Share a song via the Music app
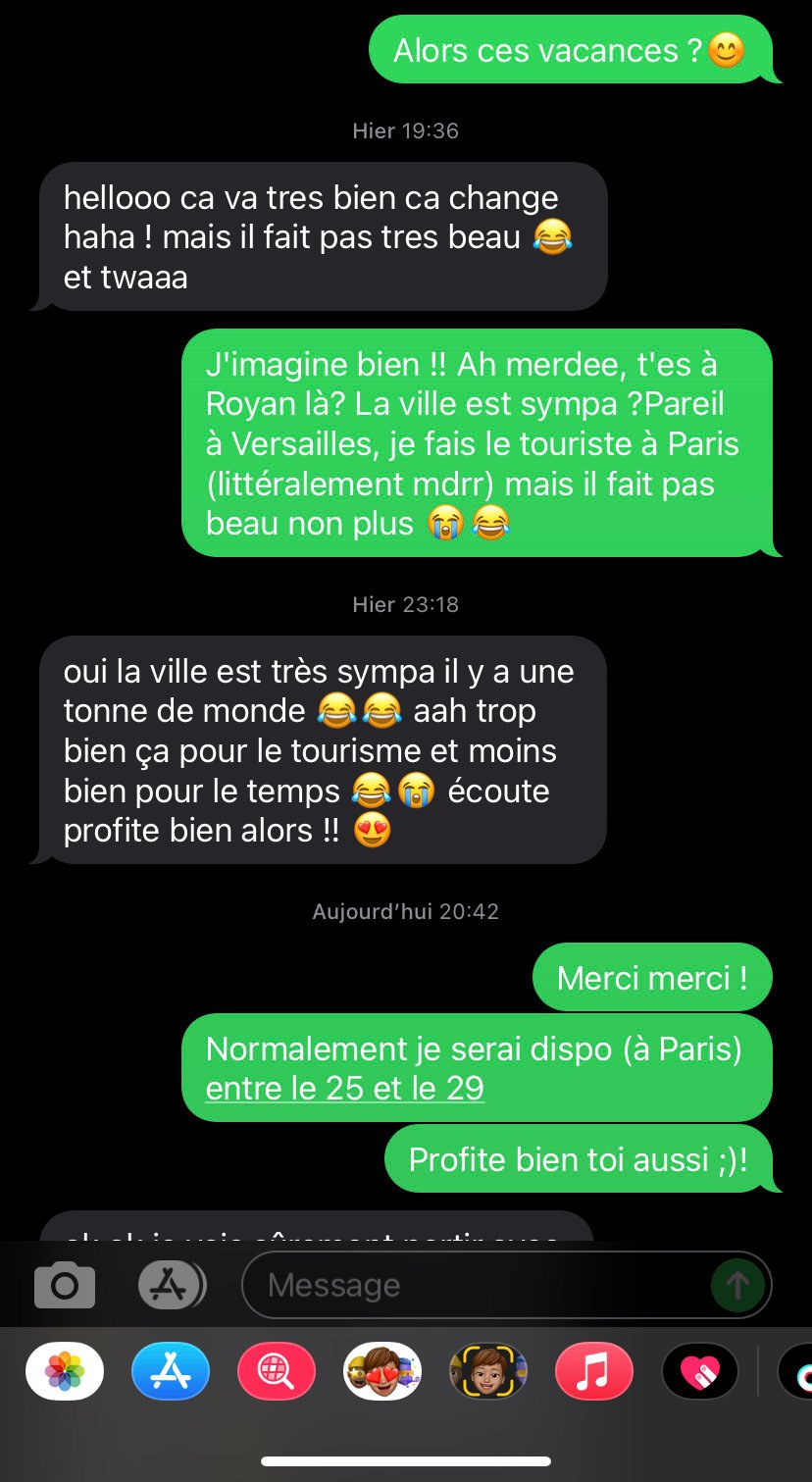Screen dimensions: 812x1482 594,1370
